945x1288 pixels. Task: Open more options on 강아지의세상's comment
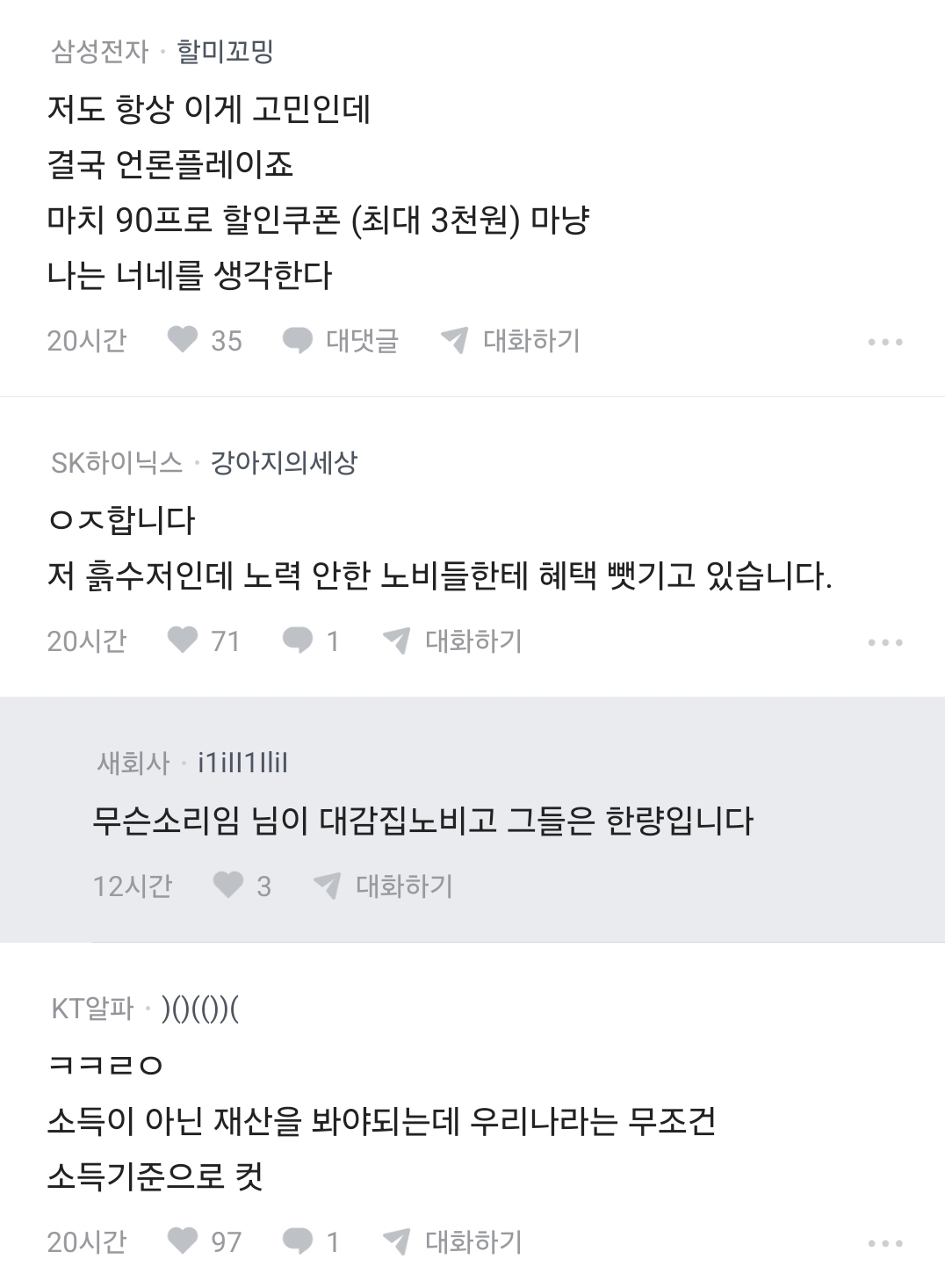884,642
